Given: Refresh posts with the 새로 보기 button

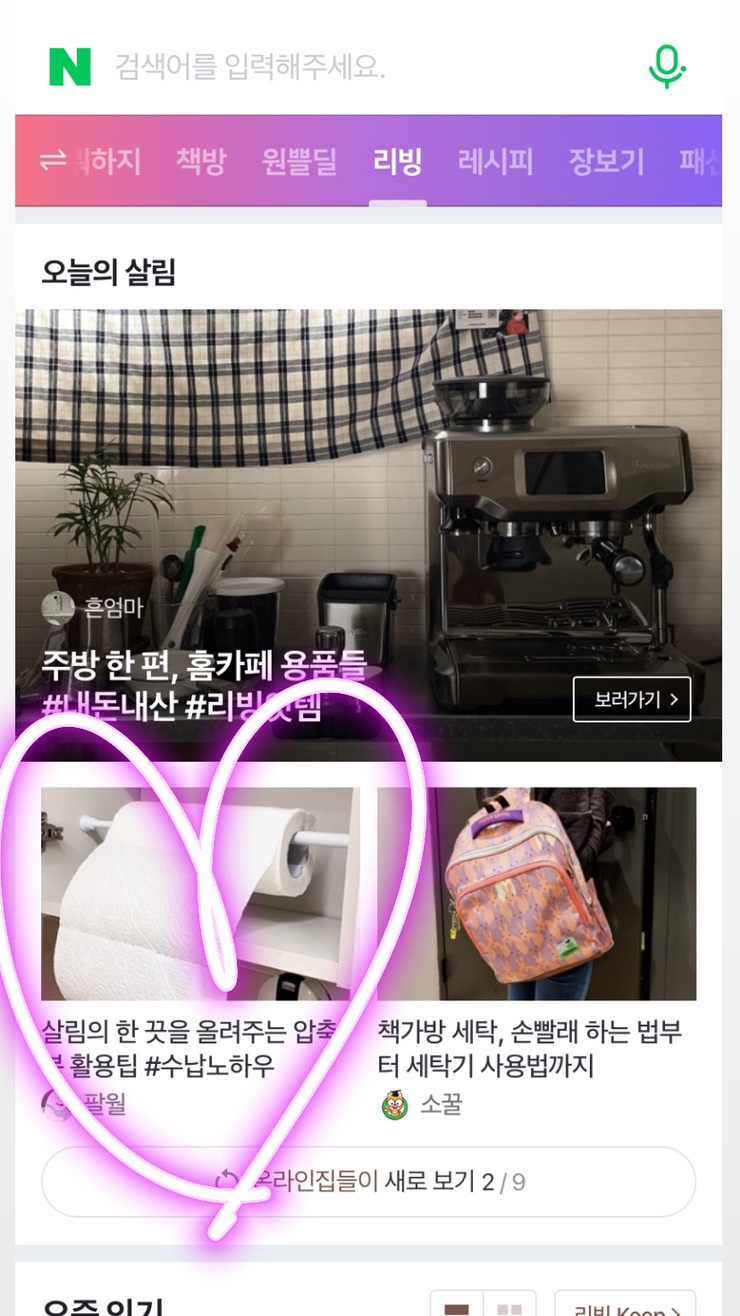Looking at the screenshot, I should click(368, 1181).
